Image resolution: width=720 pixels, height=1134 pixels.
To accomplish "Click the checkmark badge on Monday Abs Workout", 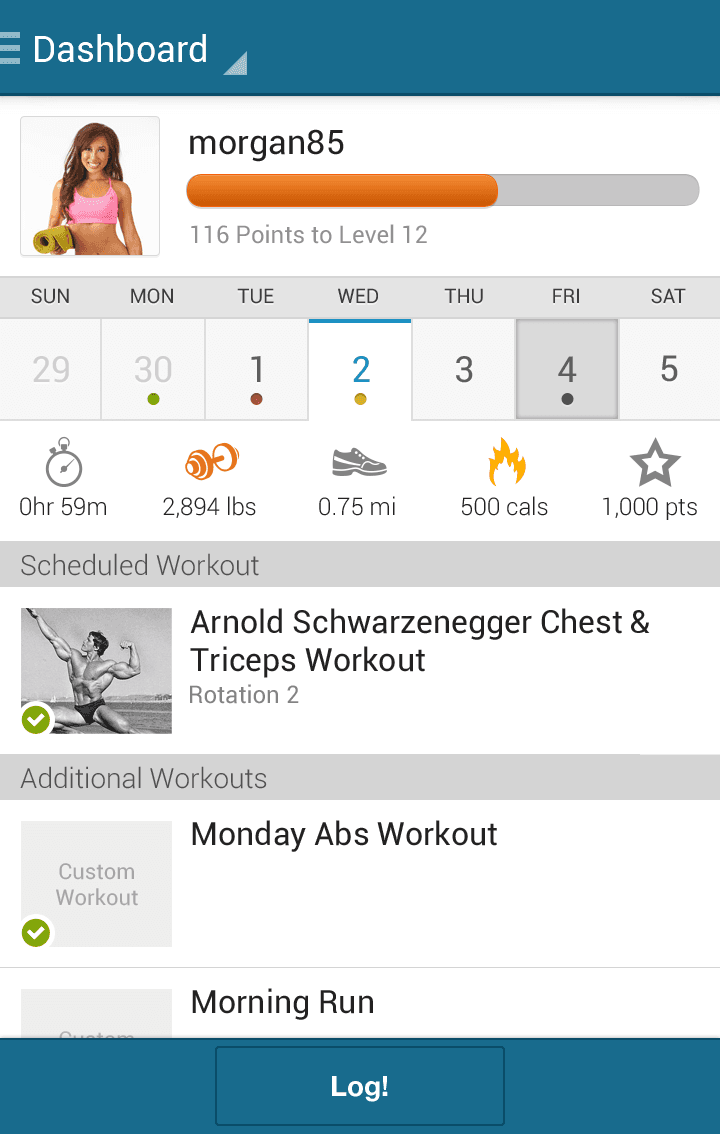I will click(x=36, y=933).
